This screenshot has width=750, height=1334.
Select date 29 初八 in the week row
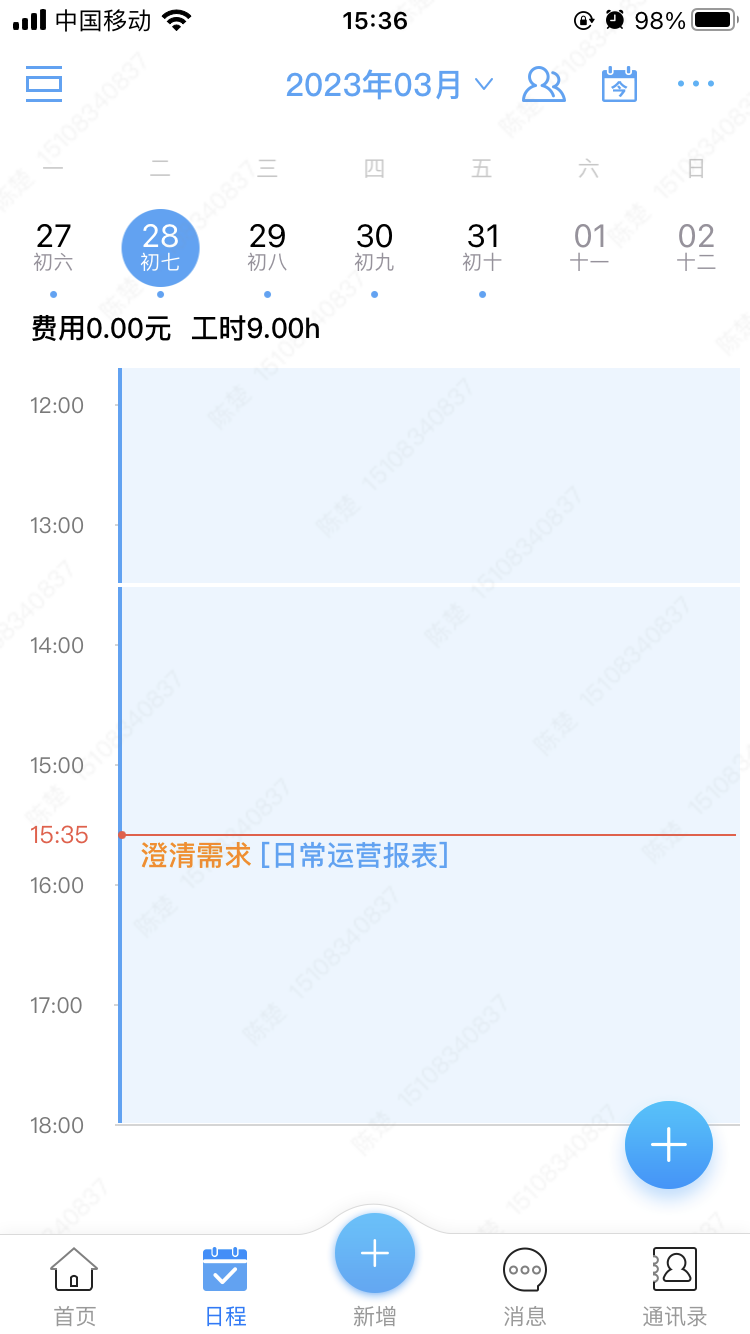267,246
